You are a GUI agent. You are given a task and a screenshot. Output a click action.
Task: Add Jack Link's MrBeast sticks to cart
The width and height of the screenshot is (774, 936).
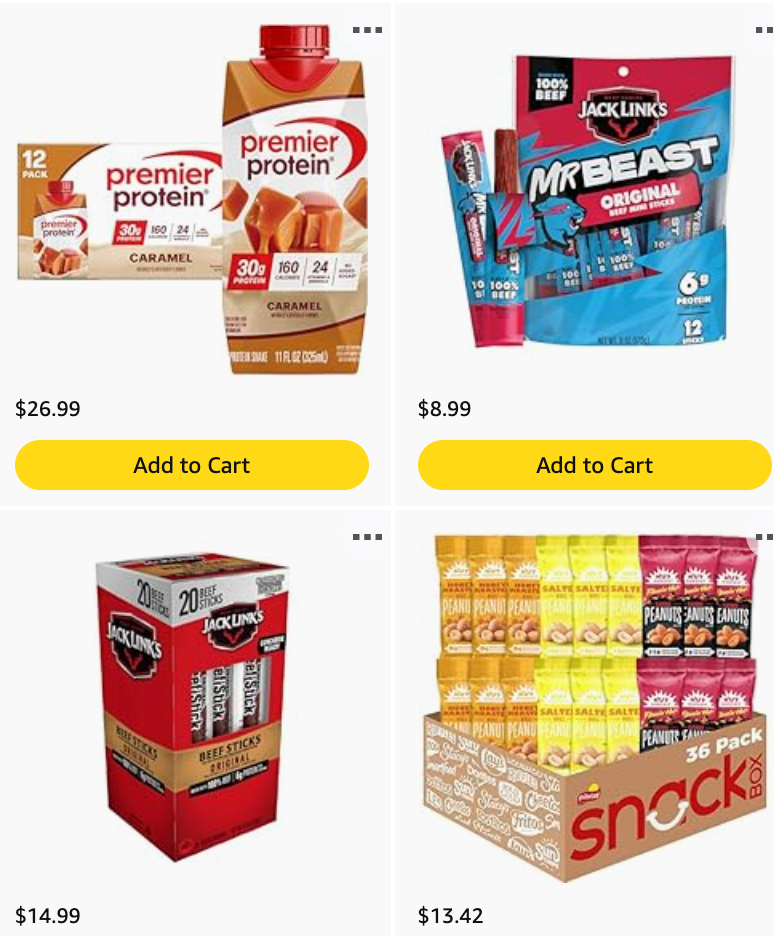click(594, 465)
